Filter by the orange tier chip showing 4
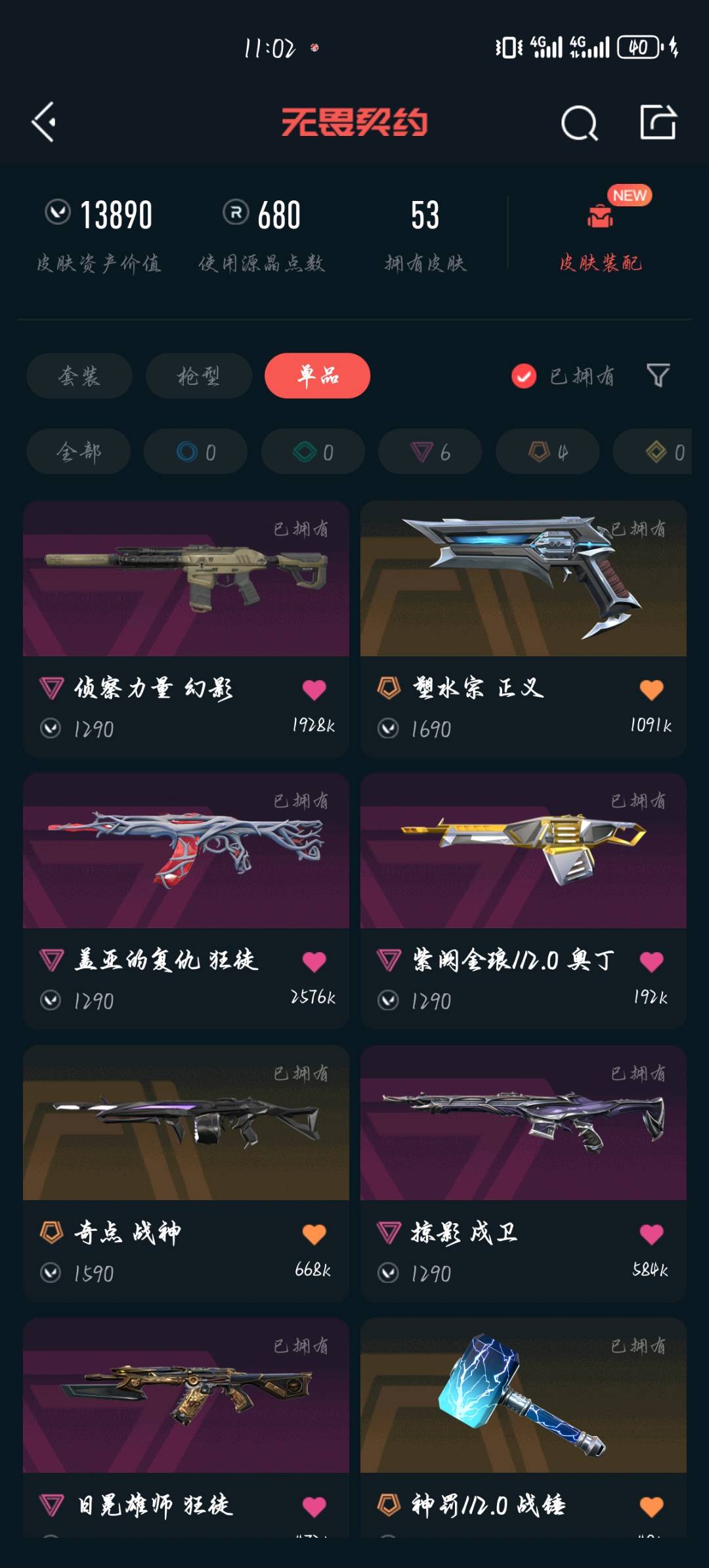 click(548, 452)
